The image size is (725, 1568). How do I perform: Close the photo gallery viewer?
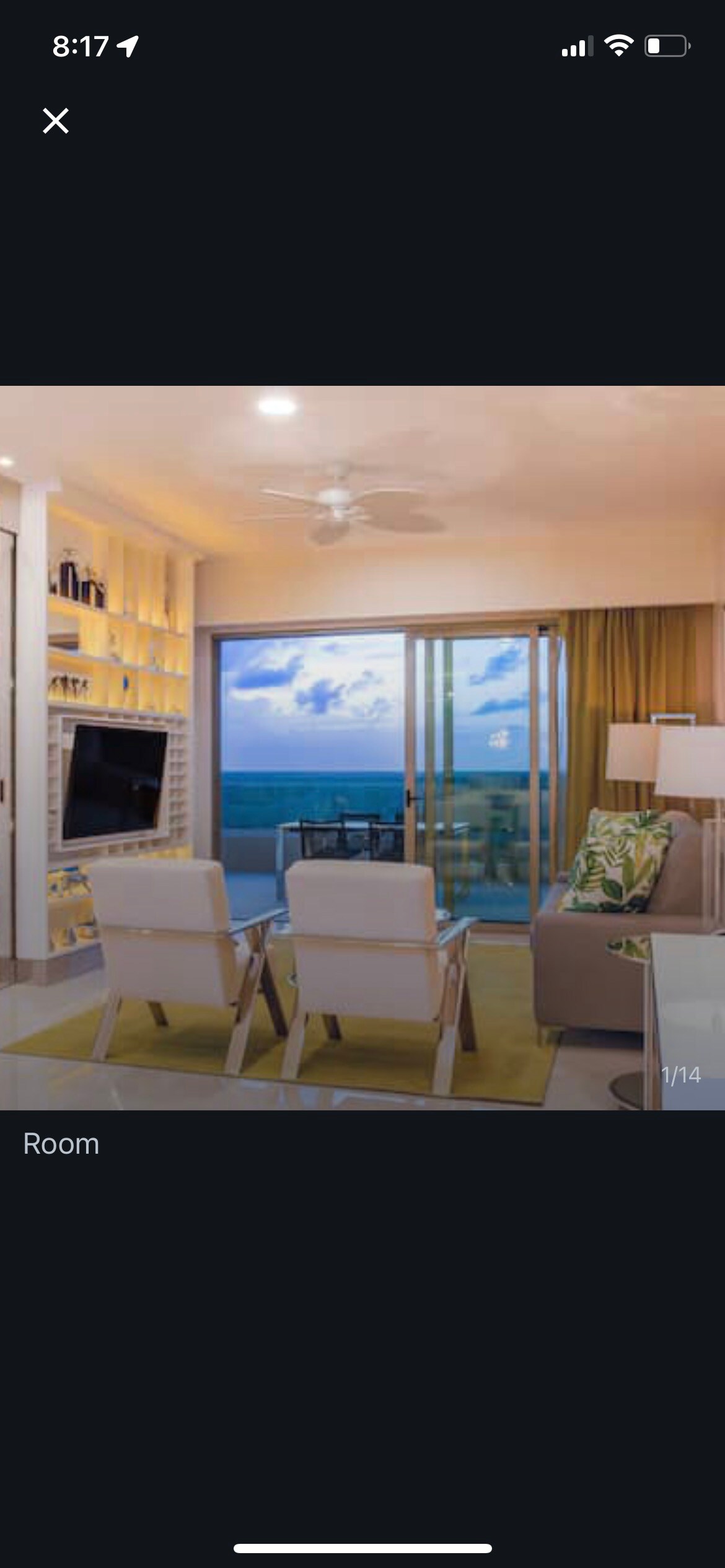(56, 121)
